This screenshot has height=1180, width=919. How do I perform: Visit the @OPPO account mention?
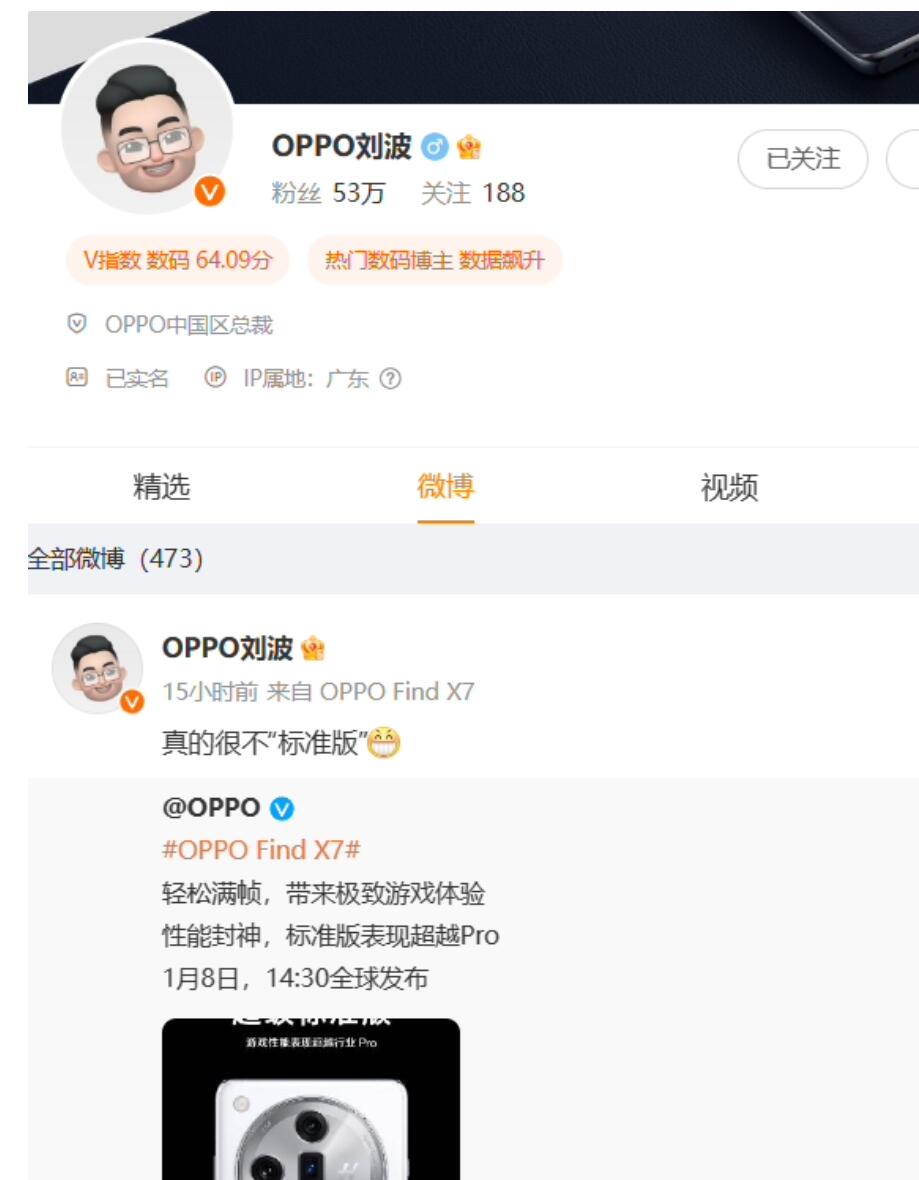point(211,807)
